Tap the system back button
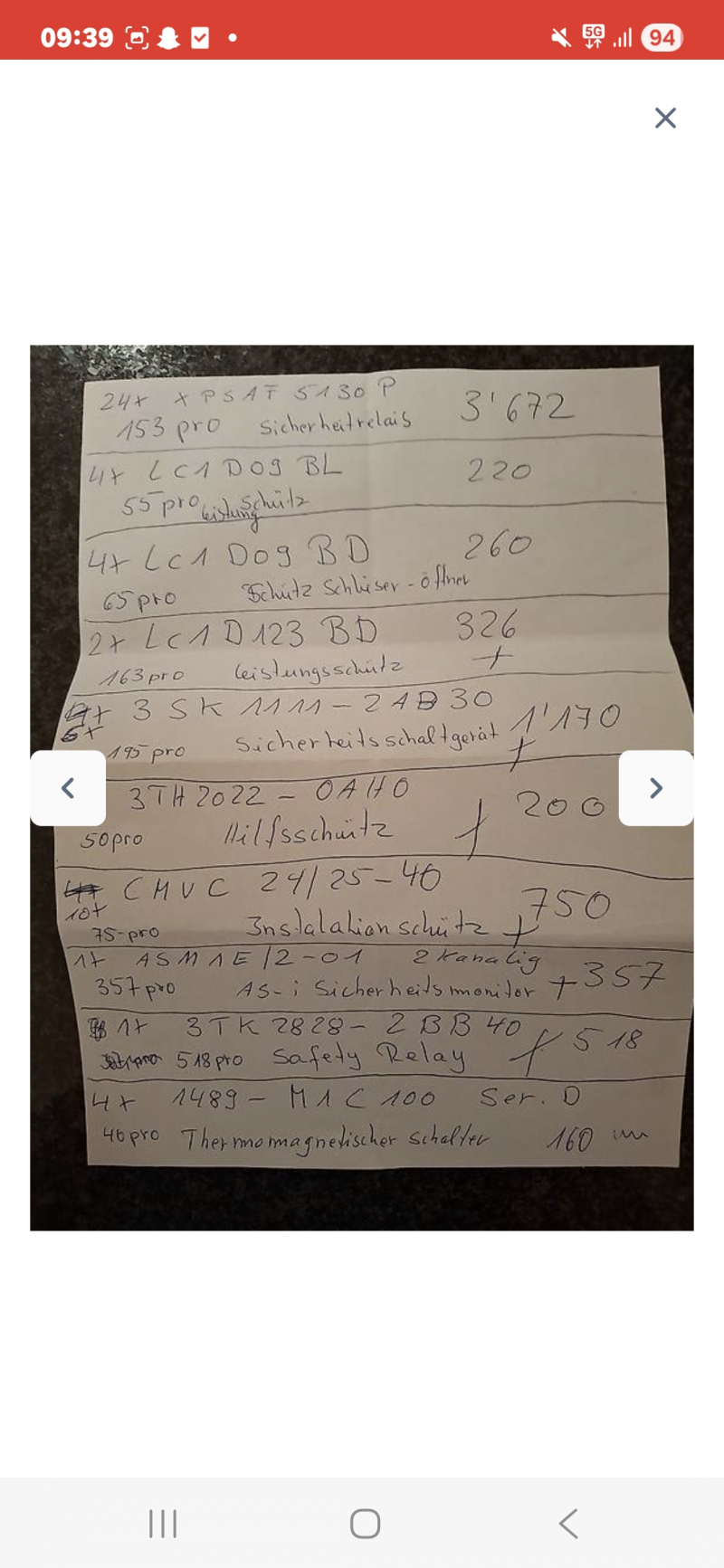 [567, 1524]
